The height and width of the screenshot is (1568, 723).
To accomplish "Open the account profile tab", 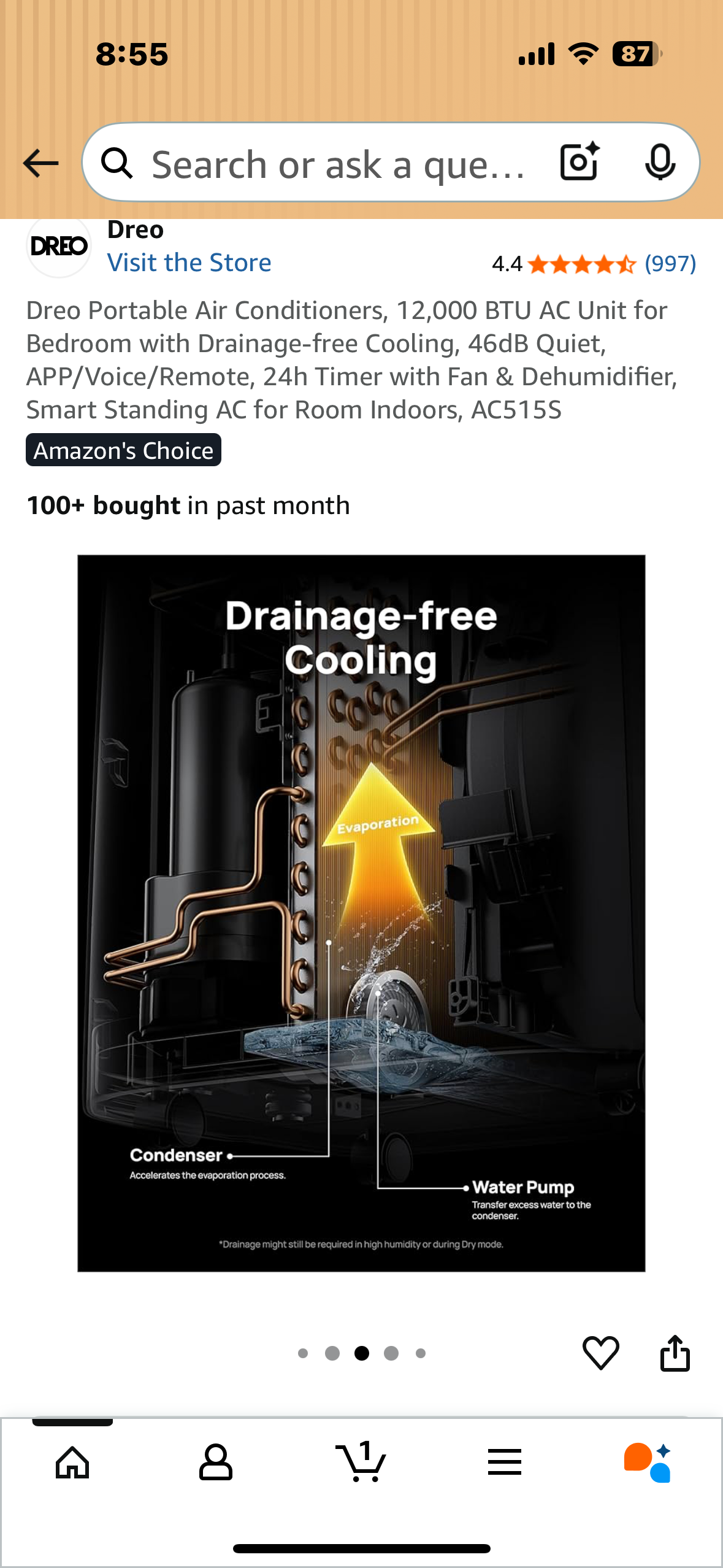I will [216, 1462].
